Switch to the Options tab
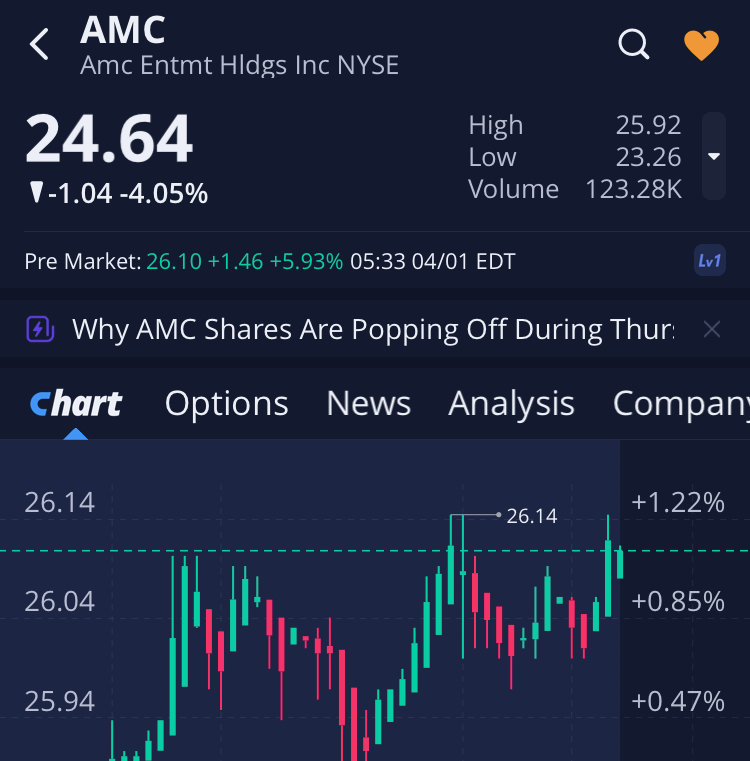The image size is (750, 761). click(227, 403)
